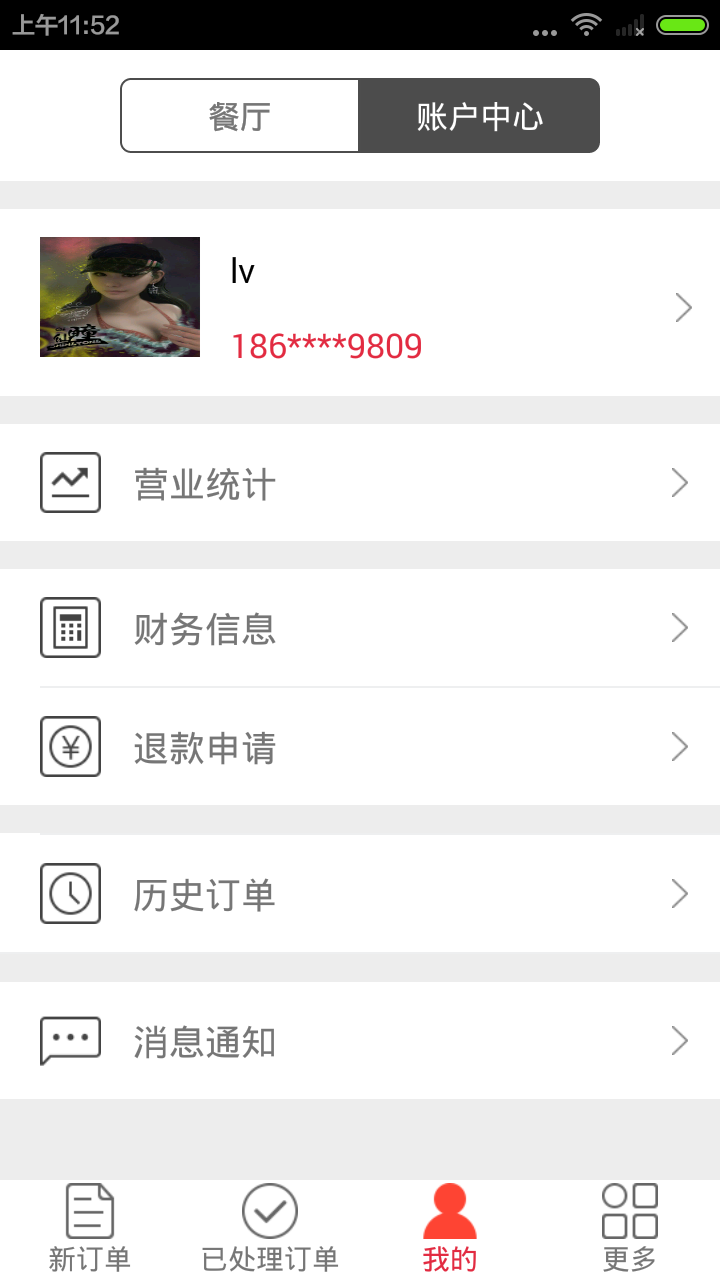The image size is (720, 1280).
Task: Open the 消息通知 message bubble icon
Action: (x=70, y=1040)
